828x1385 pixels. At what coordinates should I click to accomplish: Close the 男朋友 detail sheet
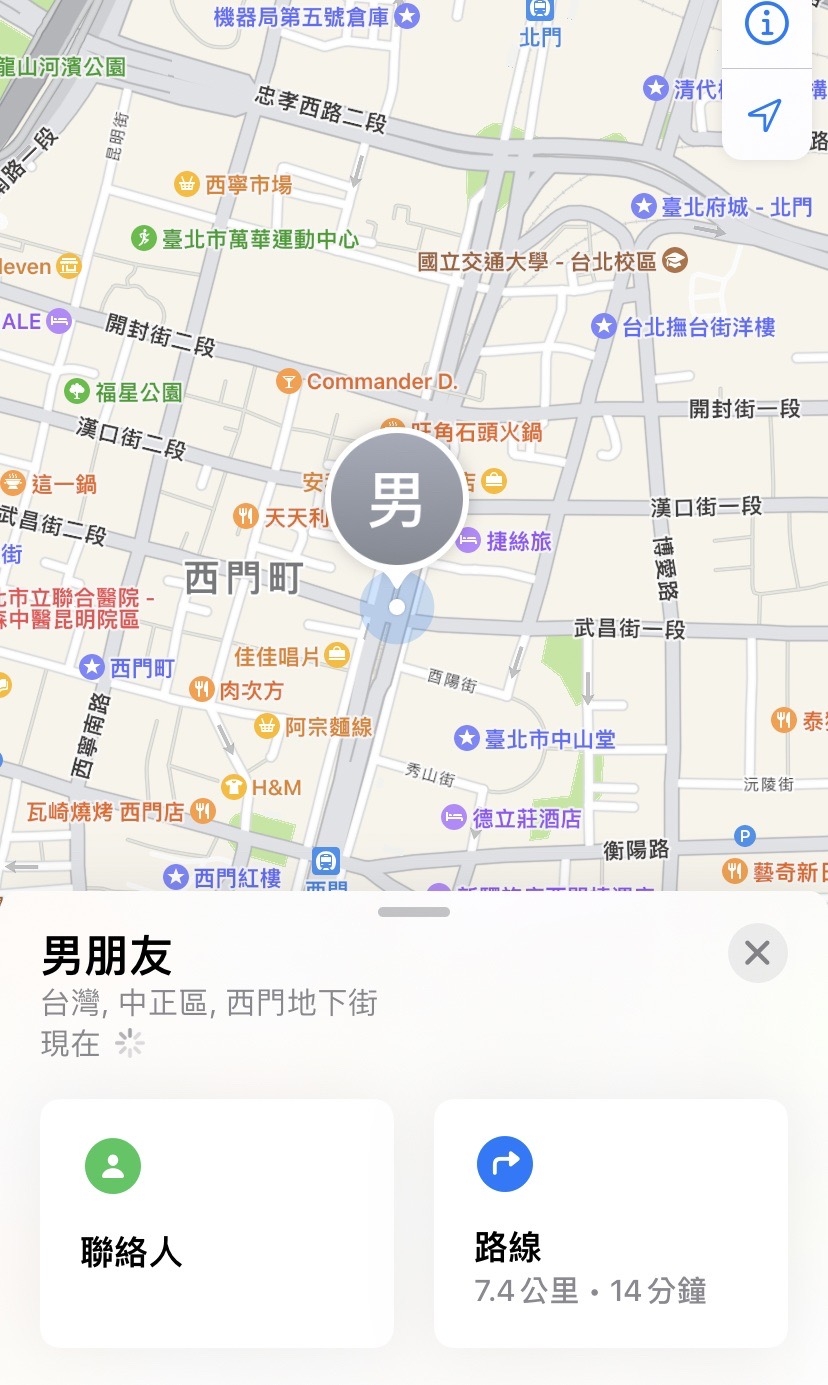click(x=757, y=953)
